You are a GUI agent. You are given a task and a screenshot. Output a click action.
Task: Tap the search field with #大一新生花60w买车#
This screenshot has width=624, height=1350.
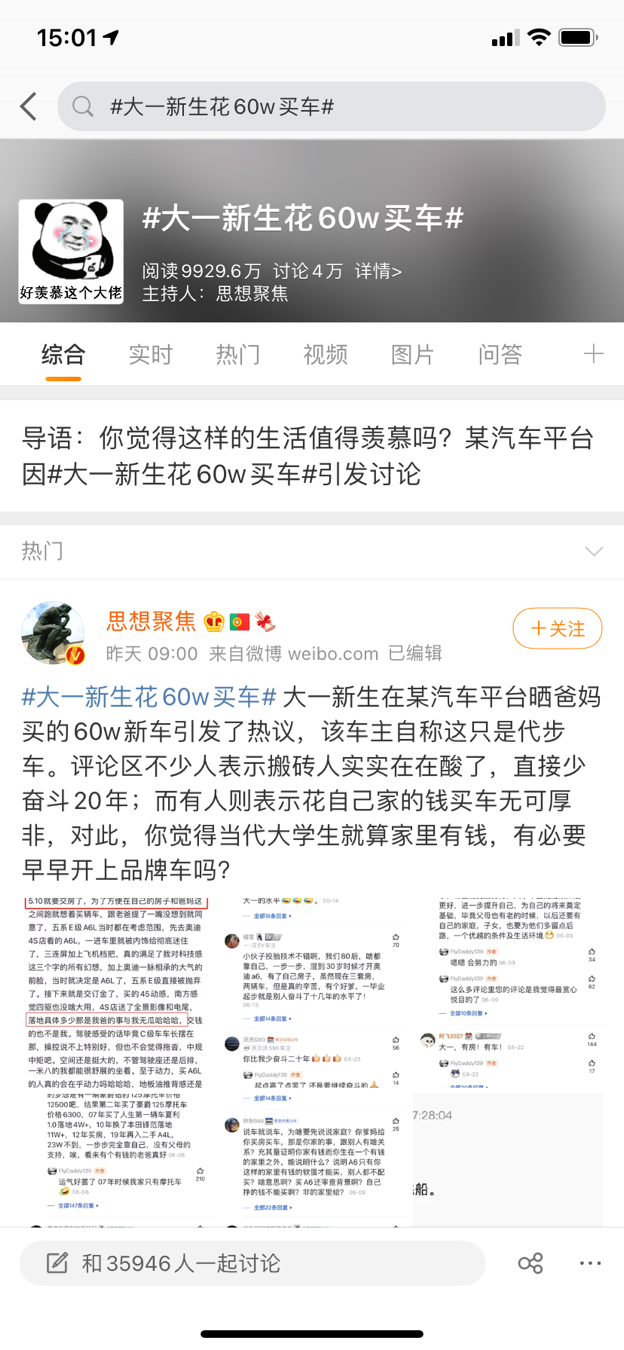click(331, 107)
